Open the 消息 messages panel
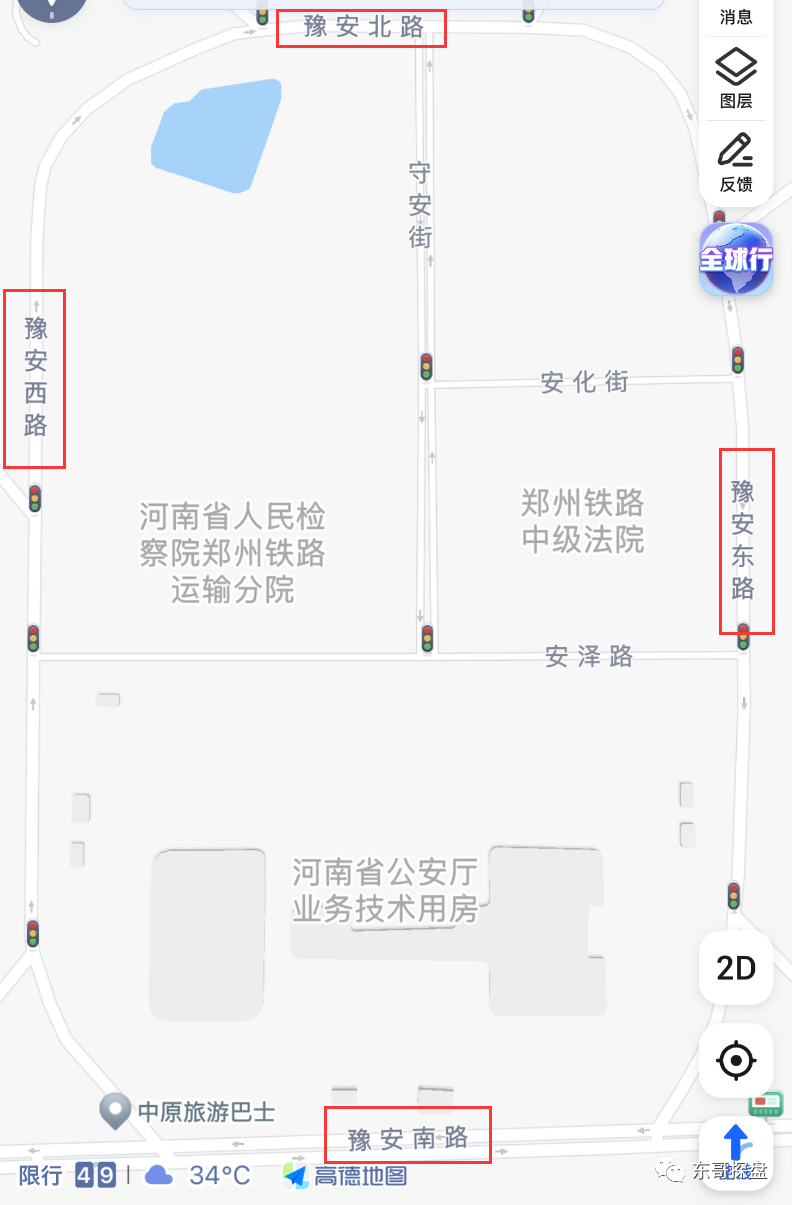The image size is (793, 1205). [735, 17]
